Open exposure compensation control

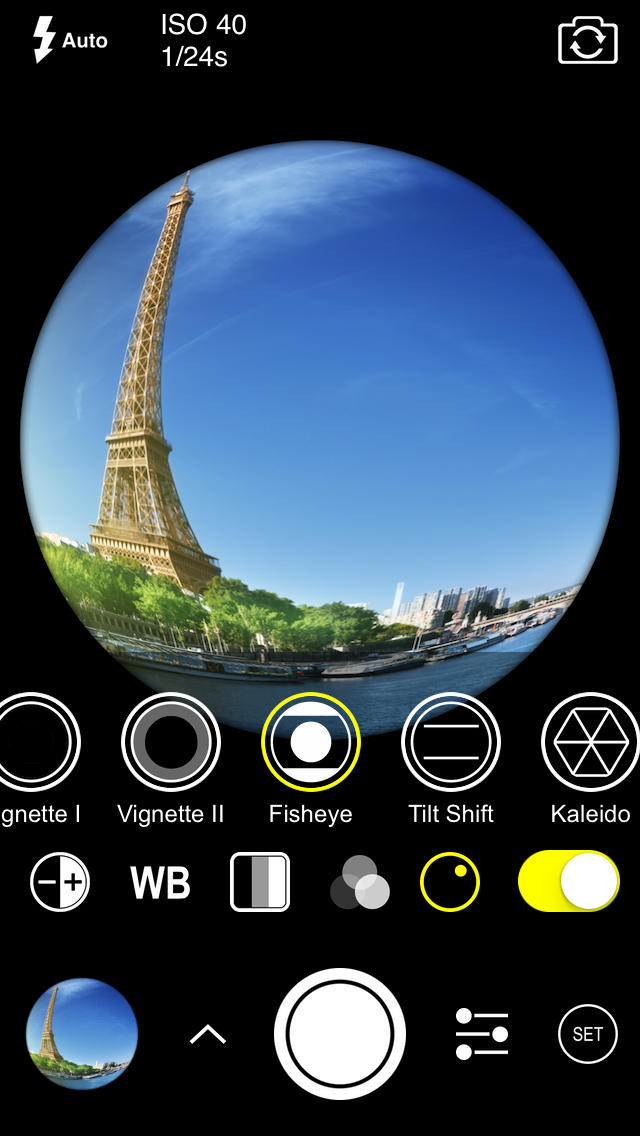click(x=60, y=882)
